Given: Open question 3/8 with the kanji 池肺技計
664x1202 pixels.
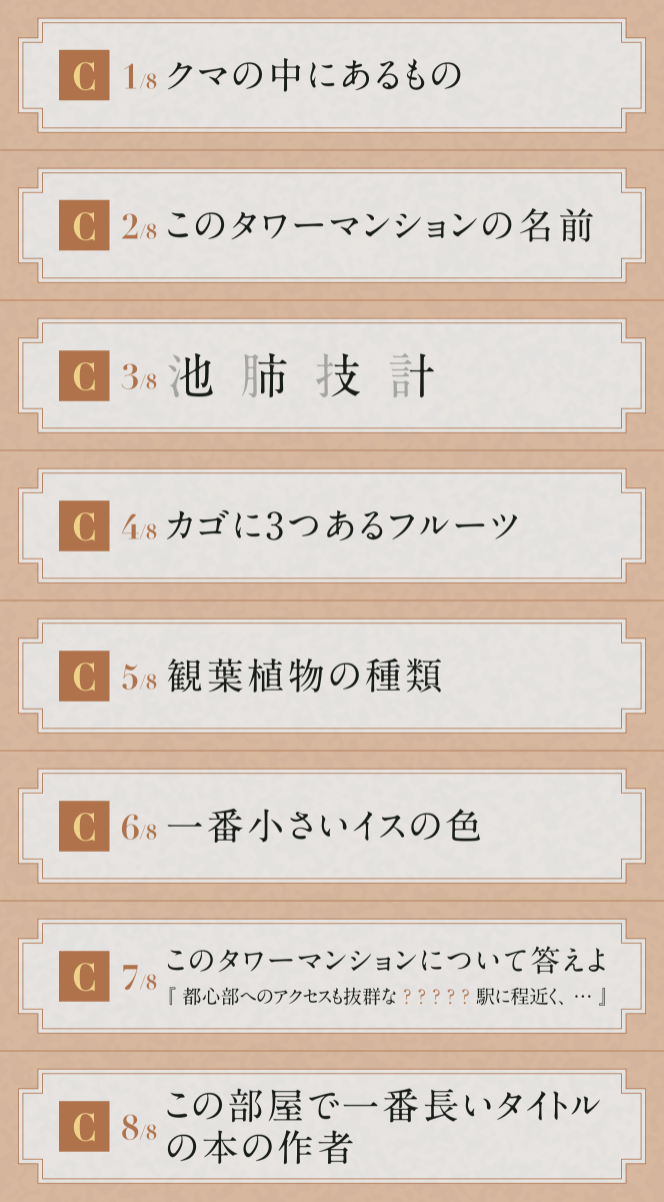Looking at the screenshot, I should (x=332, y=376).
